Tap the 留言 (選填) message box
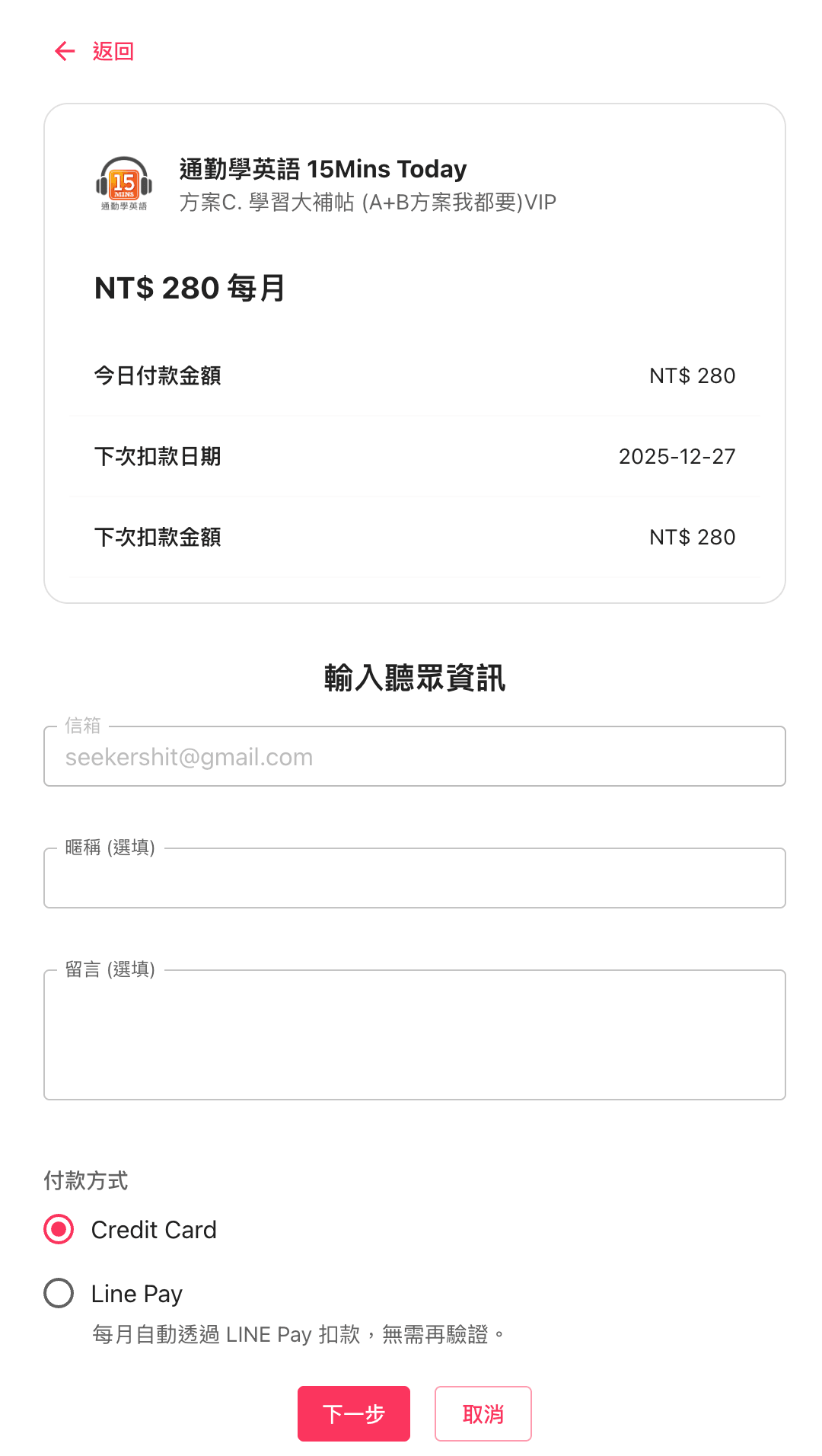This screenshot has height=1456, width=822. (x=414, y=1036)
